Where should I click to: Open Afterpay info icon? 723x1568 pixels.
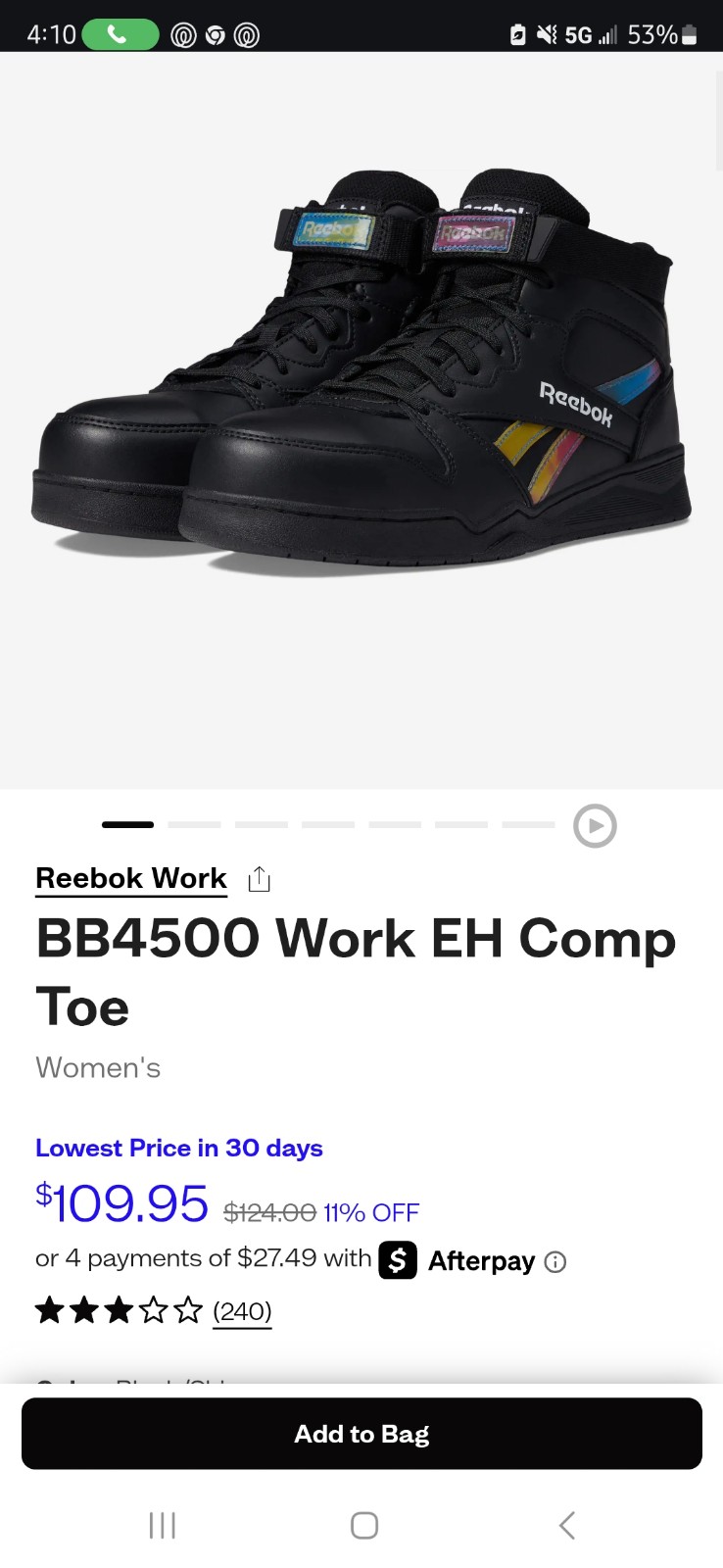[555, 1262]
